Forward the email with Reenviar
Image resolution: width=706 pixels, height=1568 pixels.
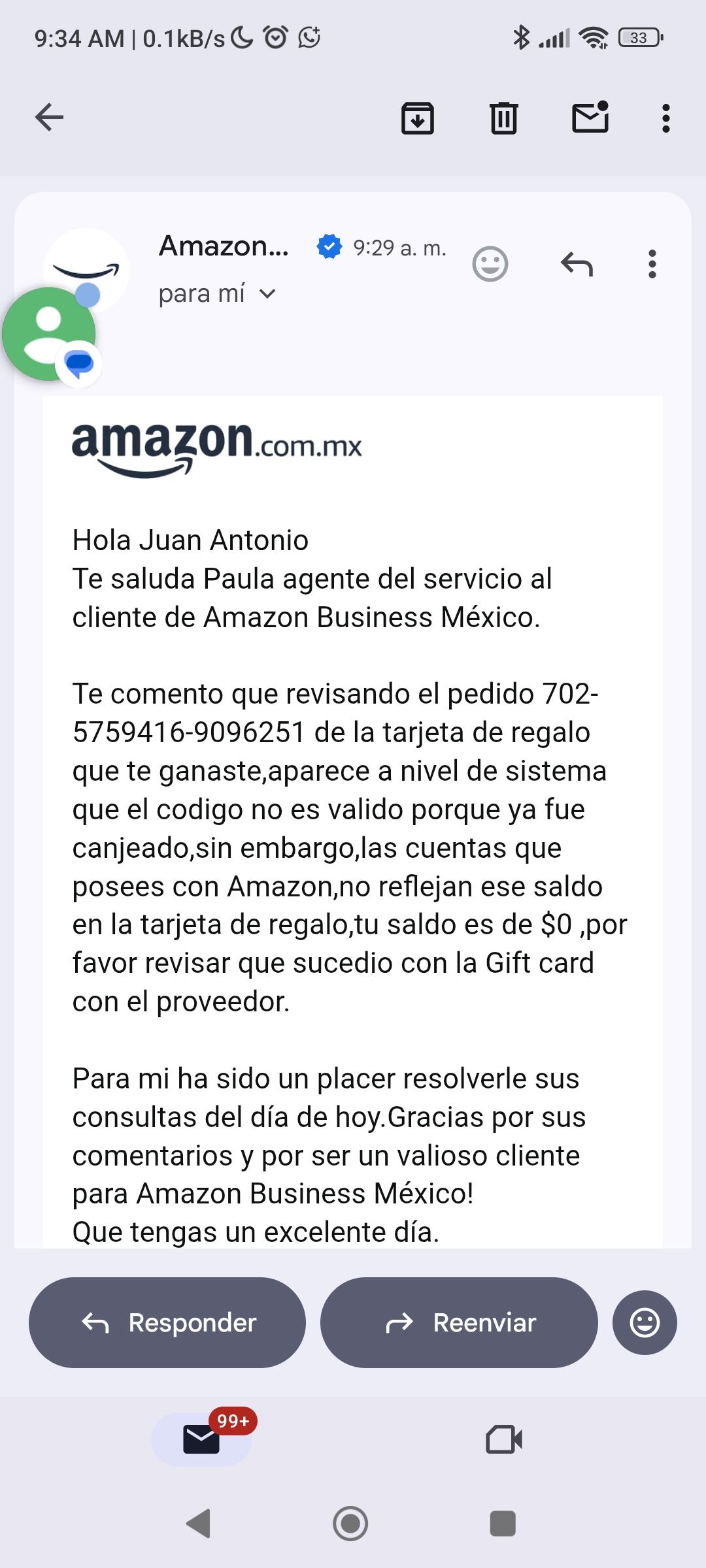459,1323
